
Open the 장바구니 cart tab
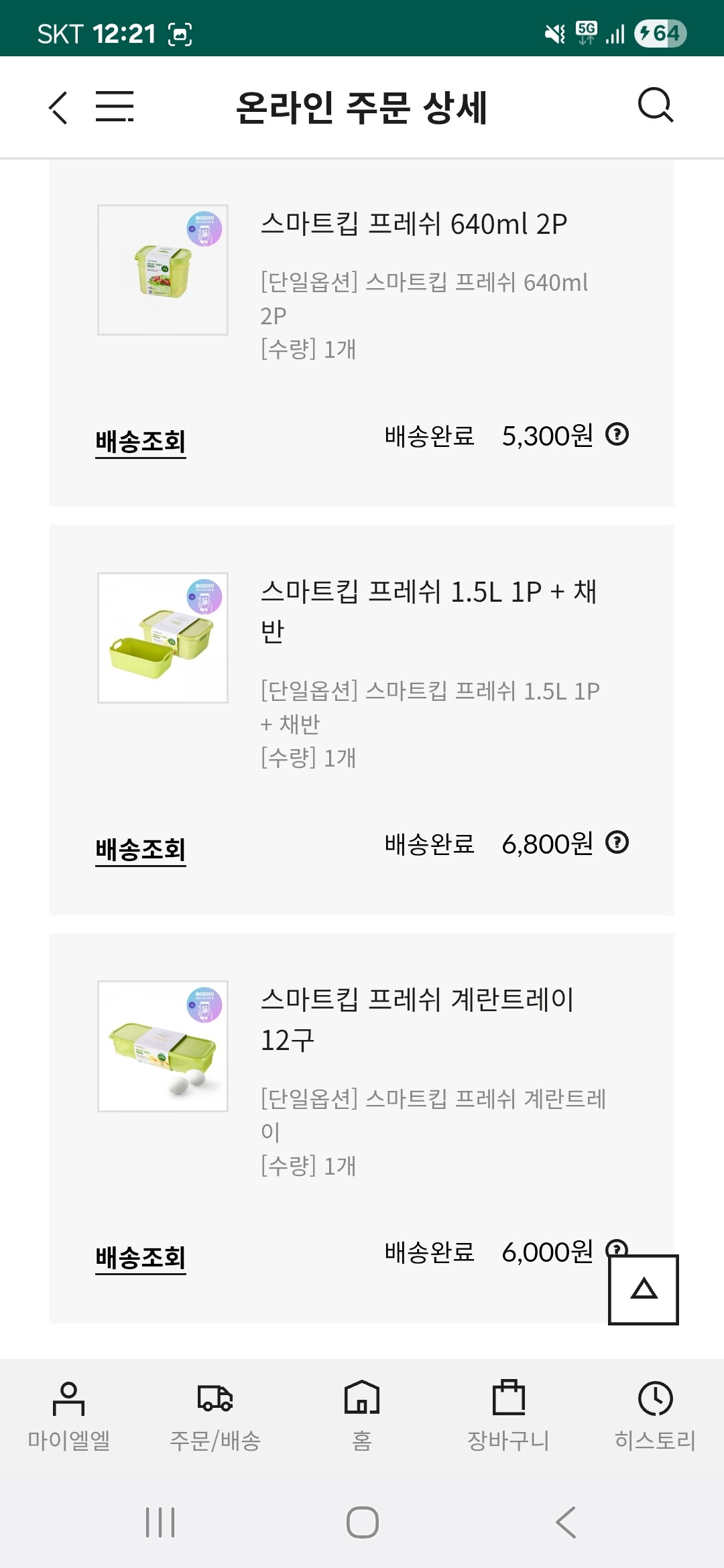coord(508,1415)
